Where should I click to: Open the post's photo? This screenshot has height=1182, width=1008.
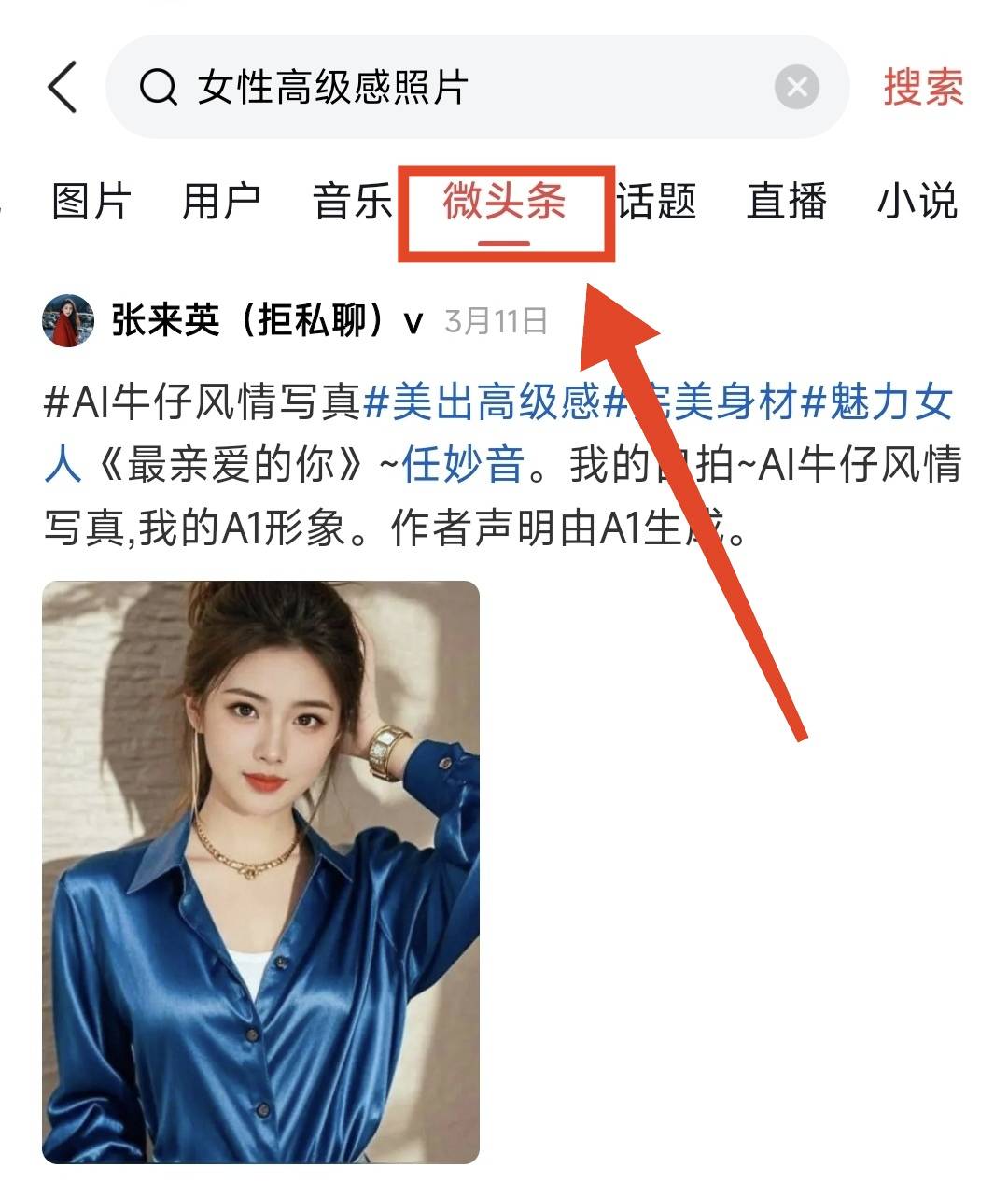pyautogui.click(x=260, y=872)
